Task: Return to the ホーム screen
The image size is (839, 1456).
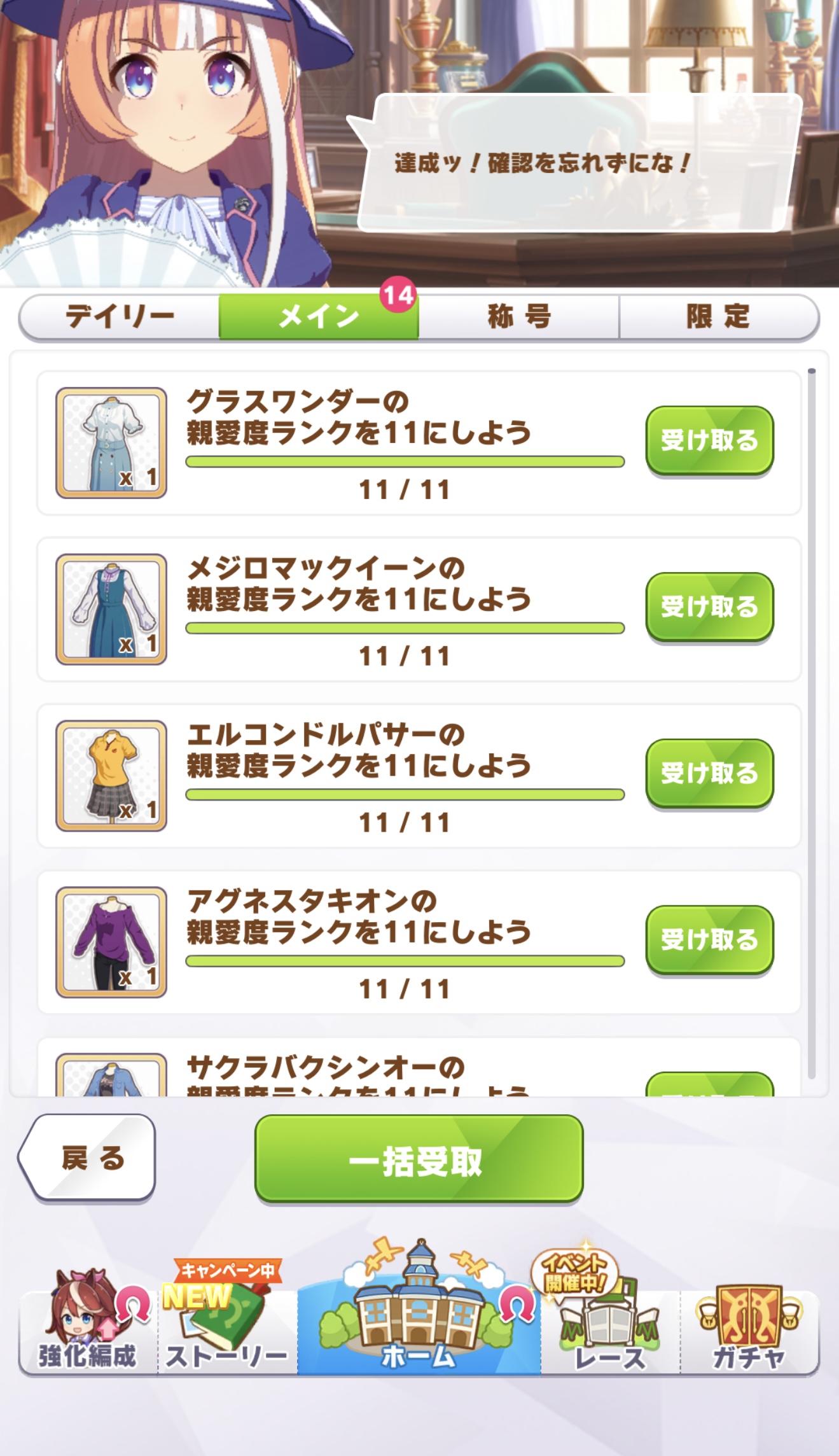Action: [419, 1326]
